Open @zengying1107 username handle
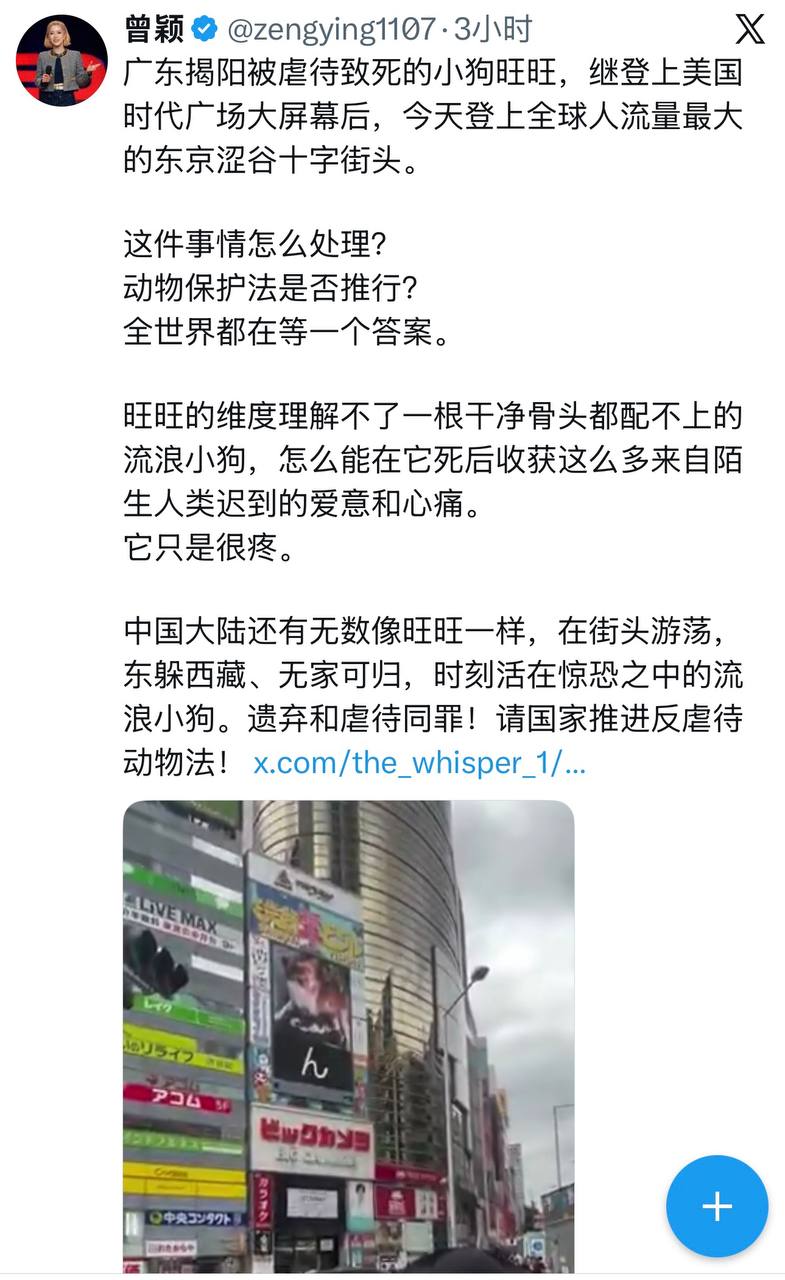 (332, 30)
